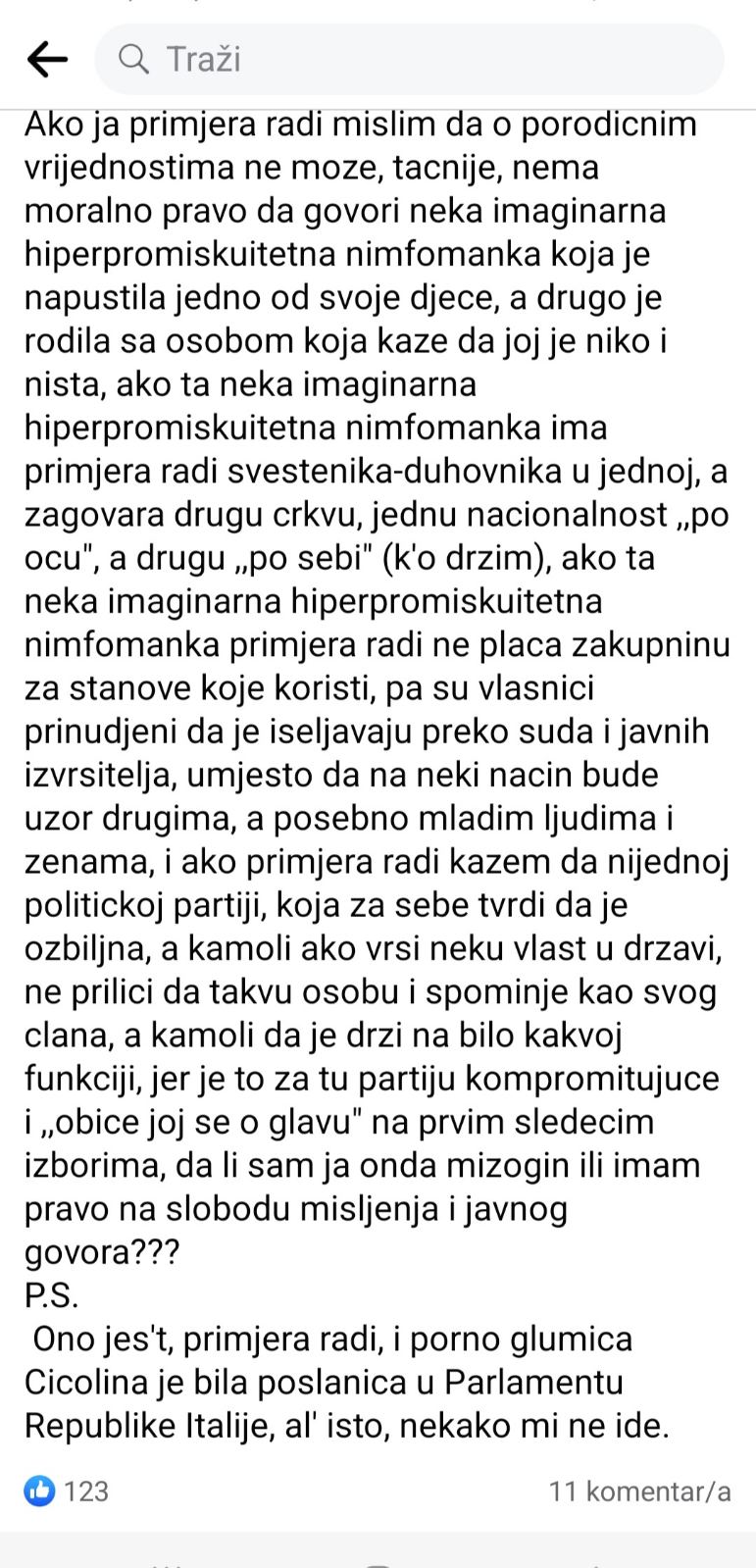Viewport: 756px width, 1568px height.
Task: Go back using the arrow icon
Action: [x=46, y=60]
